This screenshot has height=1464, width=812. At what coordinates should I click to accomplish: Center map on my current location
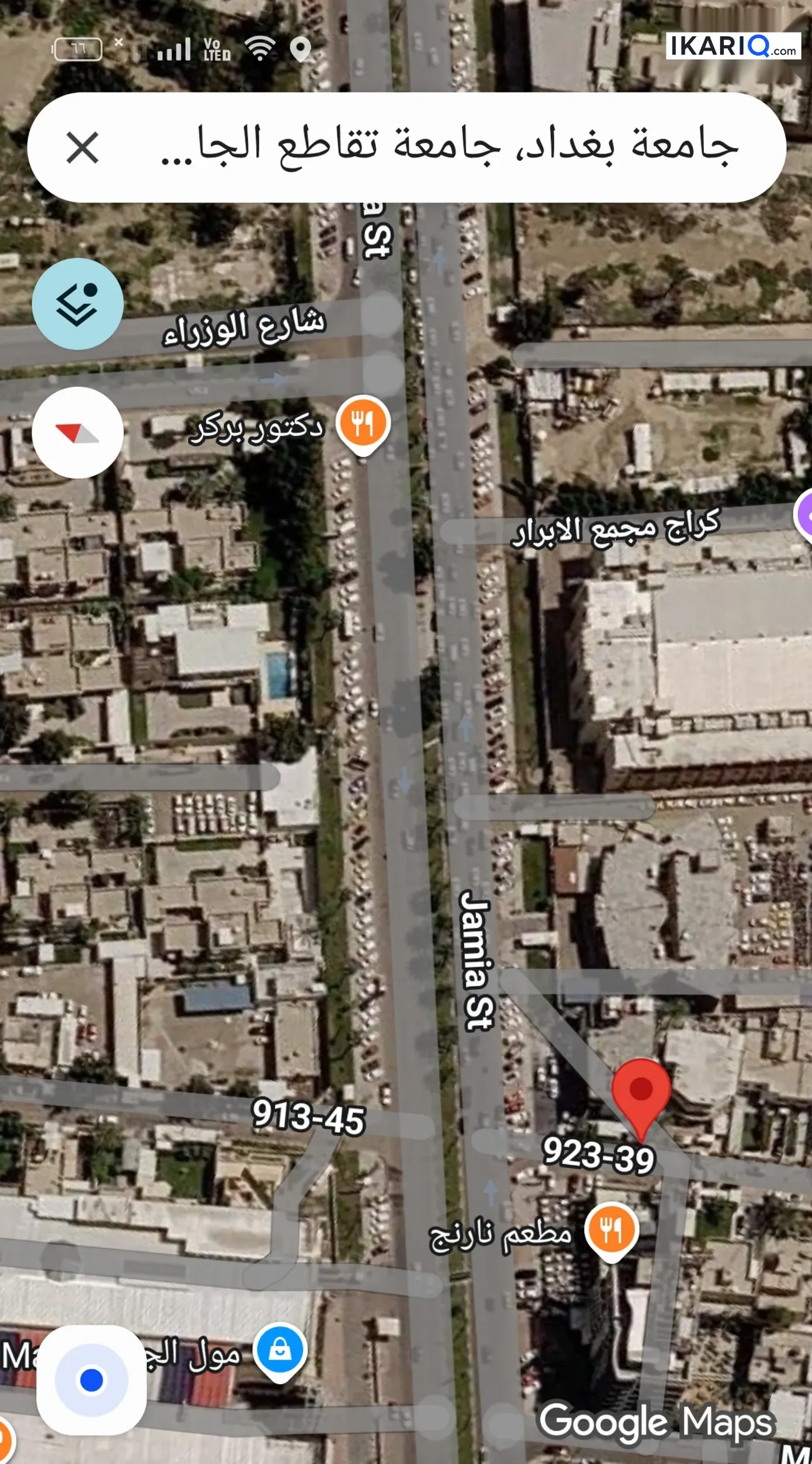pos(92,1380)
